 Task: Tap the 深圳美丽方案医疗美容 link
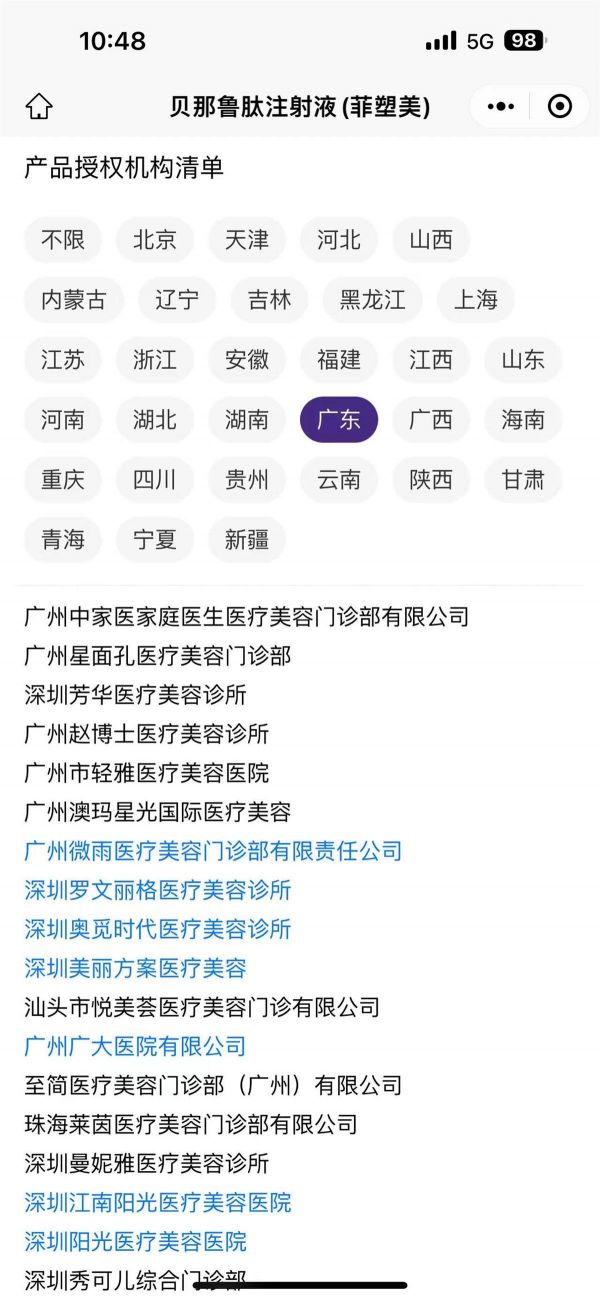tap(135, 968)
